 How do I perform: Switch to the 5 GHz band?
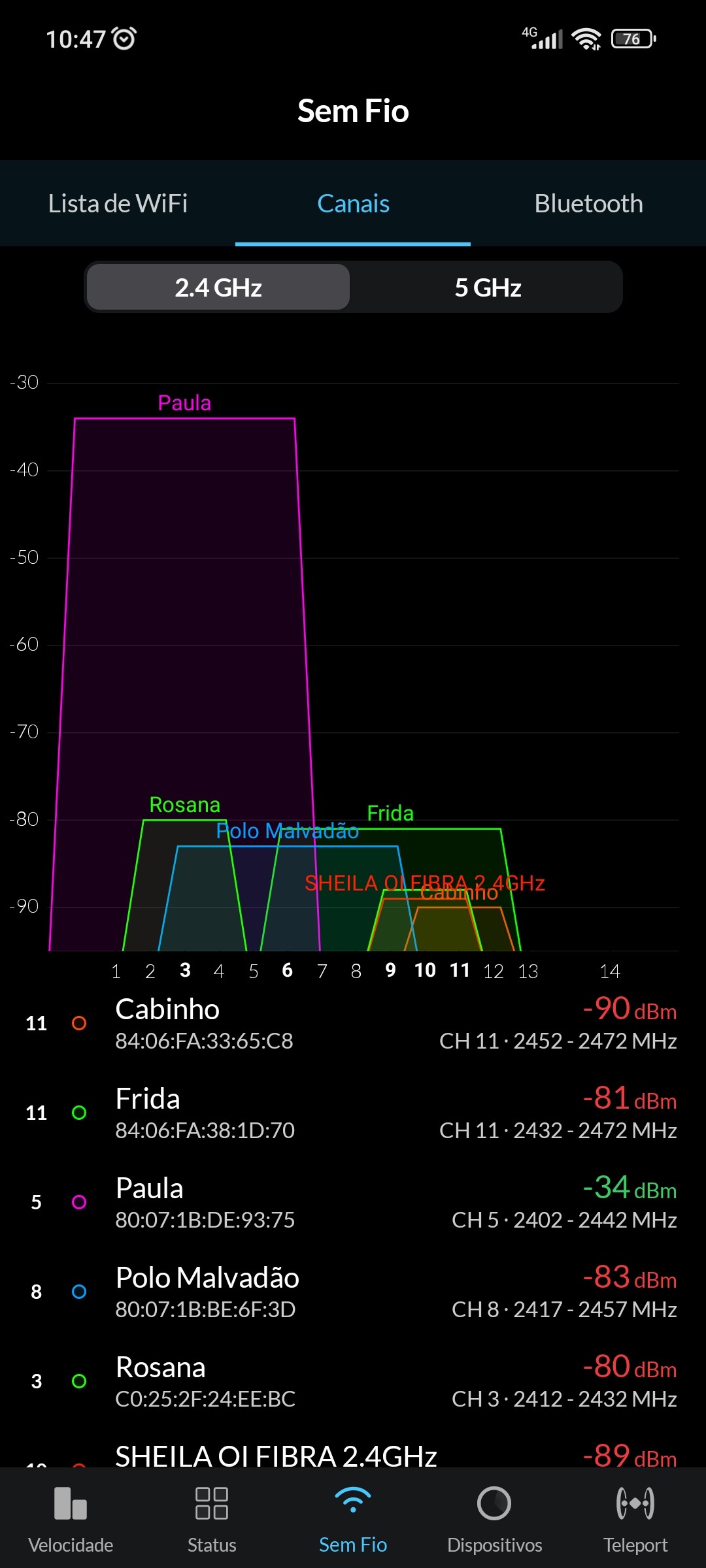point(488,287)
